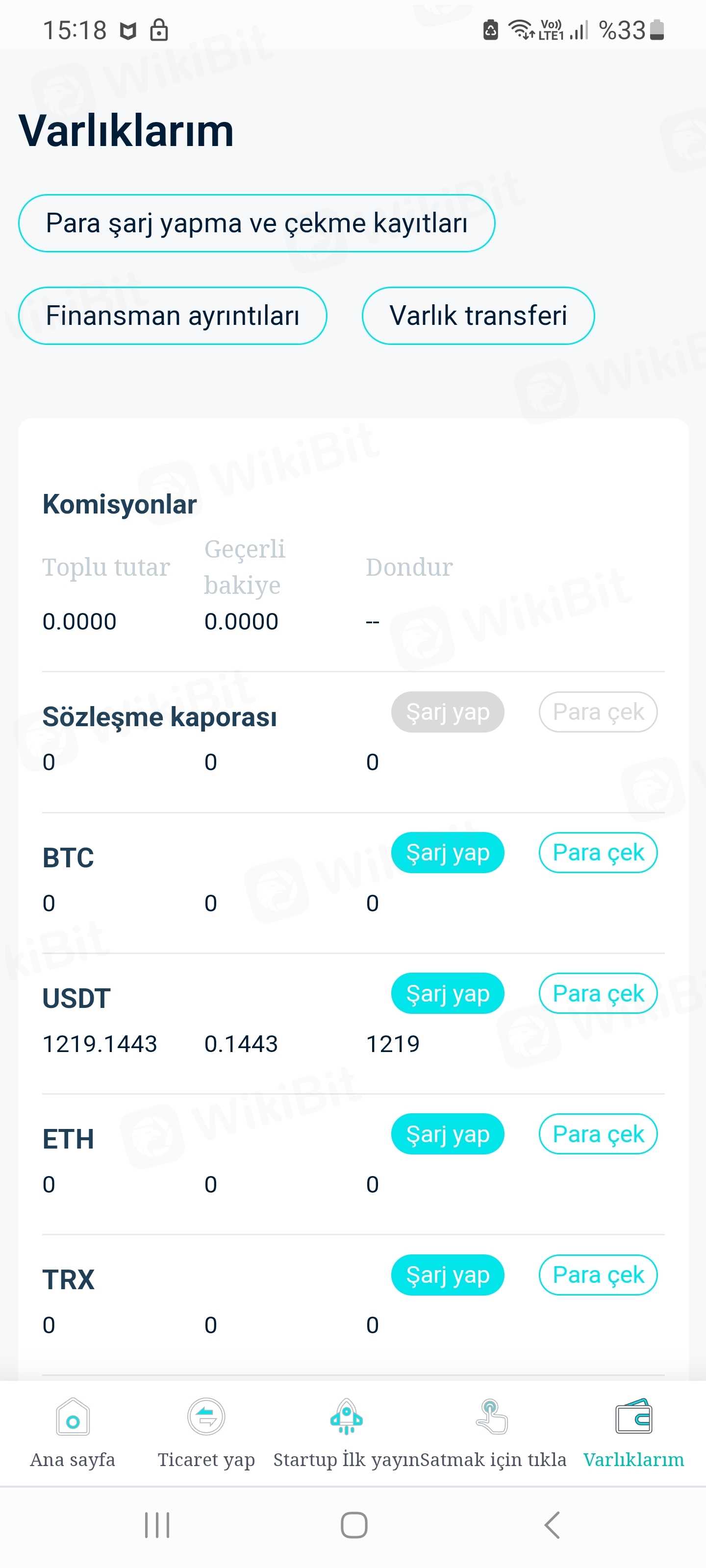Switch to the Ana sayfa tab
Screen dimensions: 706x1568
pyautogui.click(x=73, y=1433)
